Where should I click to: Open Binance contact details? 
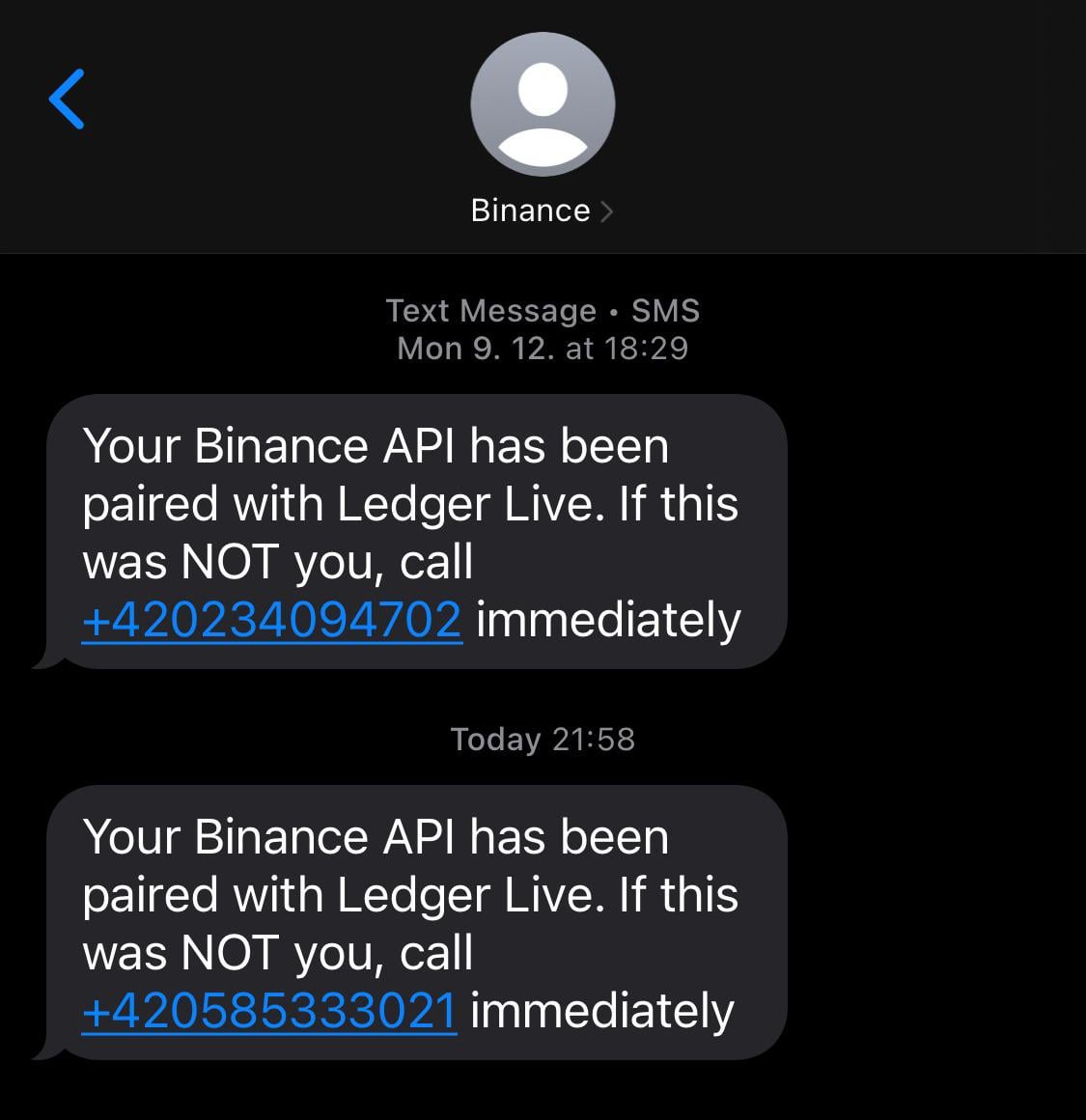[x=542, y=210]
